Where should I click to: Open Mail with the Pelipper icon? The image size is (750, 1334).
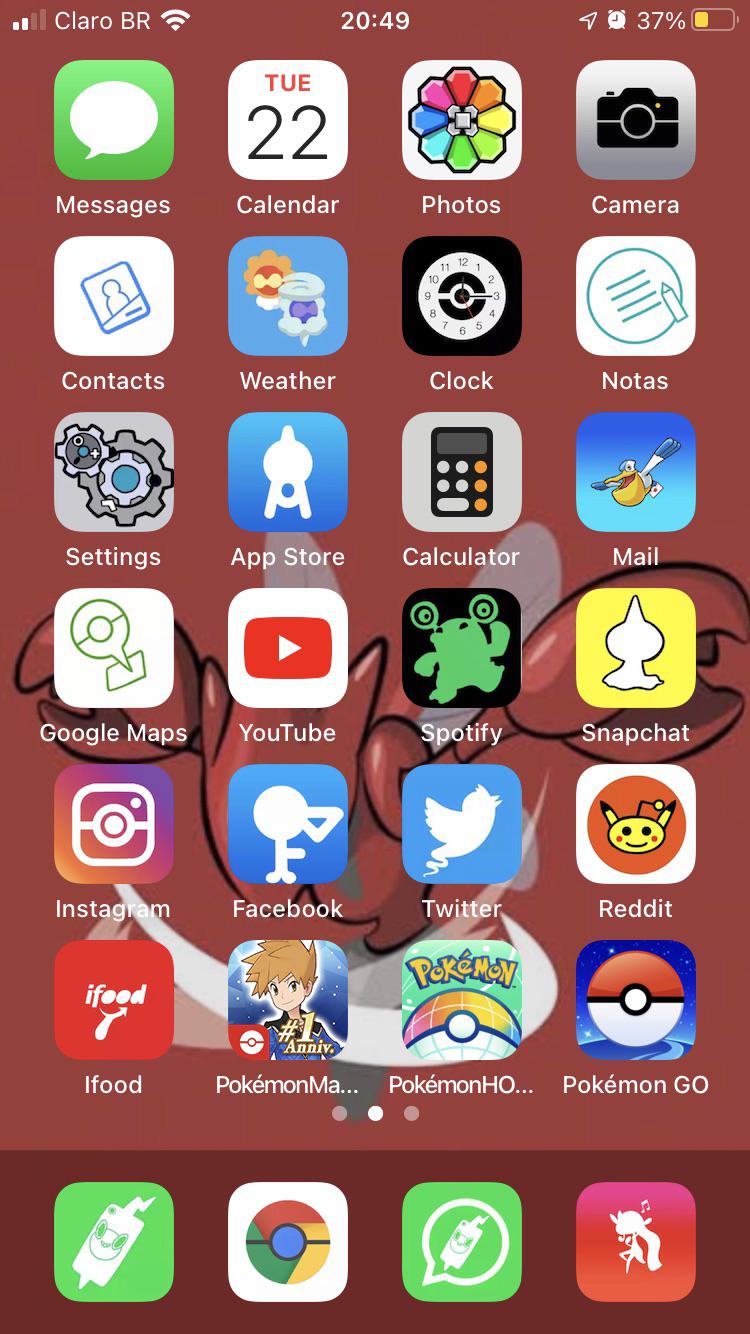pos(635,471)
